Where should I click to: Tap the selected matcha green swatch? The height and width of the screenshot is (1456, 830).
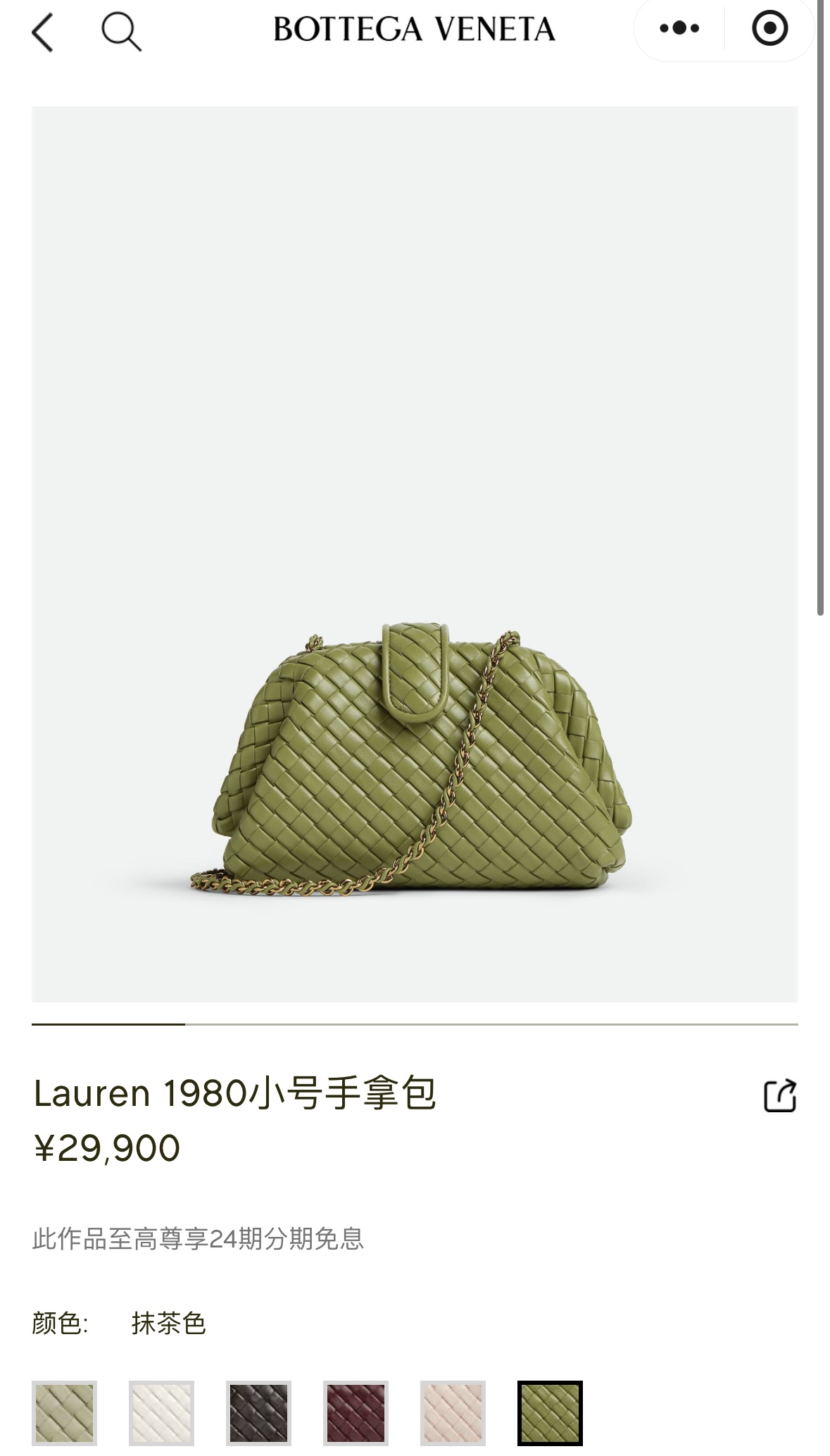550,1412
